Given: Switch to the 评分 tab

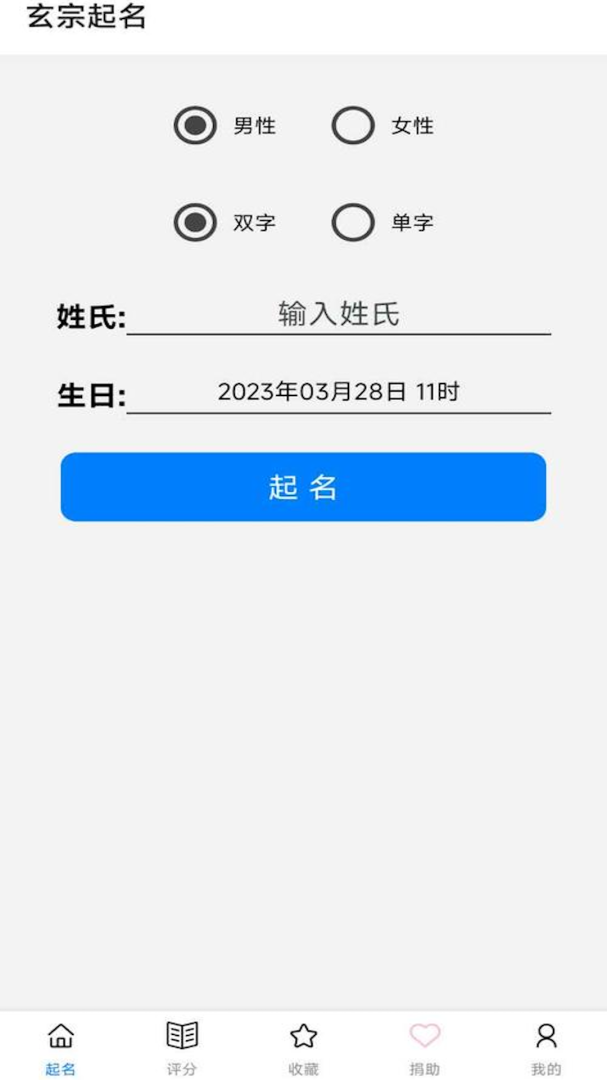Looking at the screenshot, I should pyautogui.click(x=182, y=1046).
